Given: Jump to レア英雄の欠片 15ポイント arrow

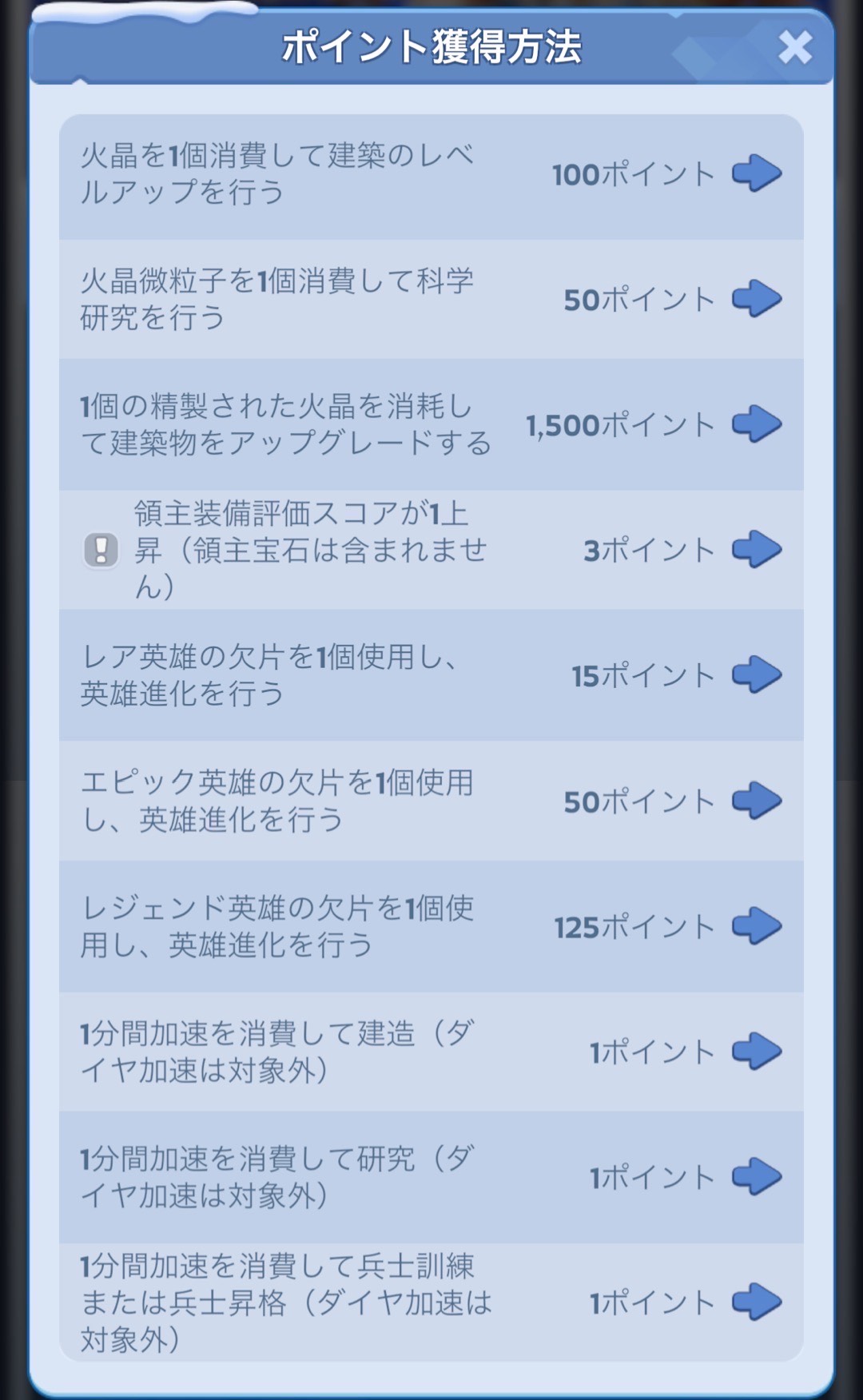Looking at the screenshot, I should point(757,675).
